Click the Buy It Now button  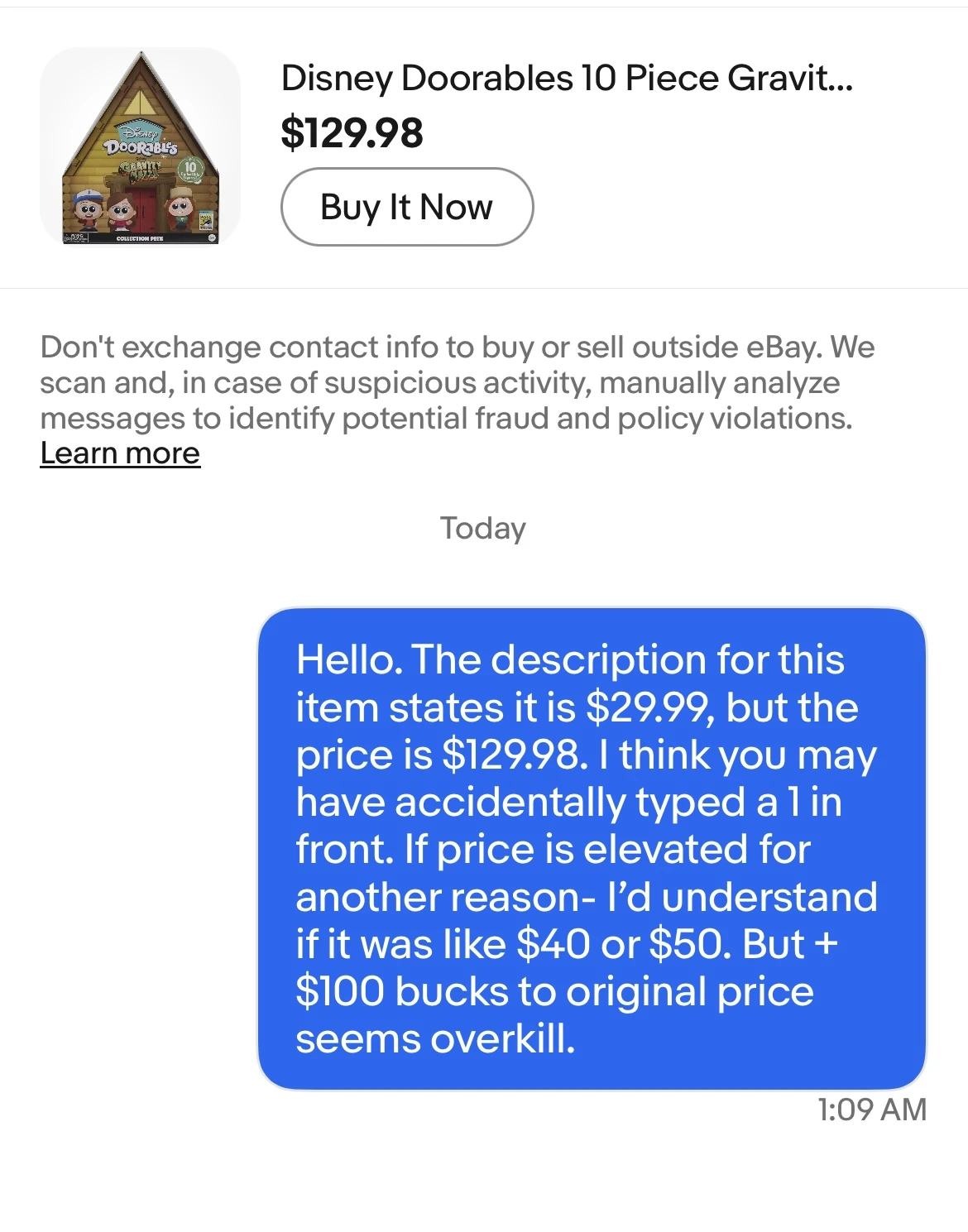407,208
